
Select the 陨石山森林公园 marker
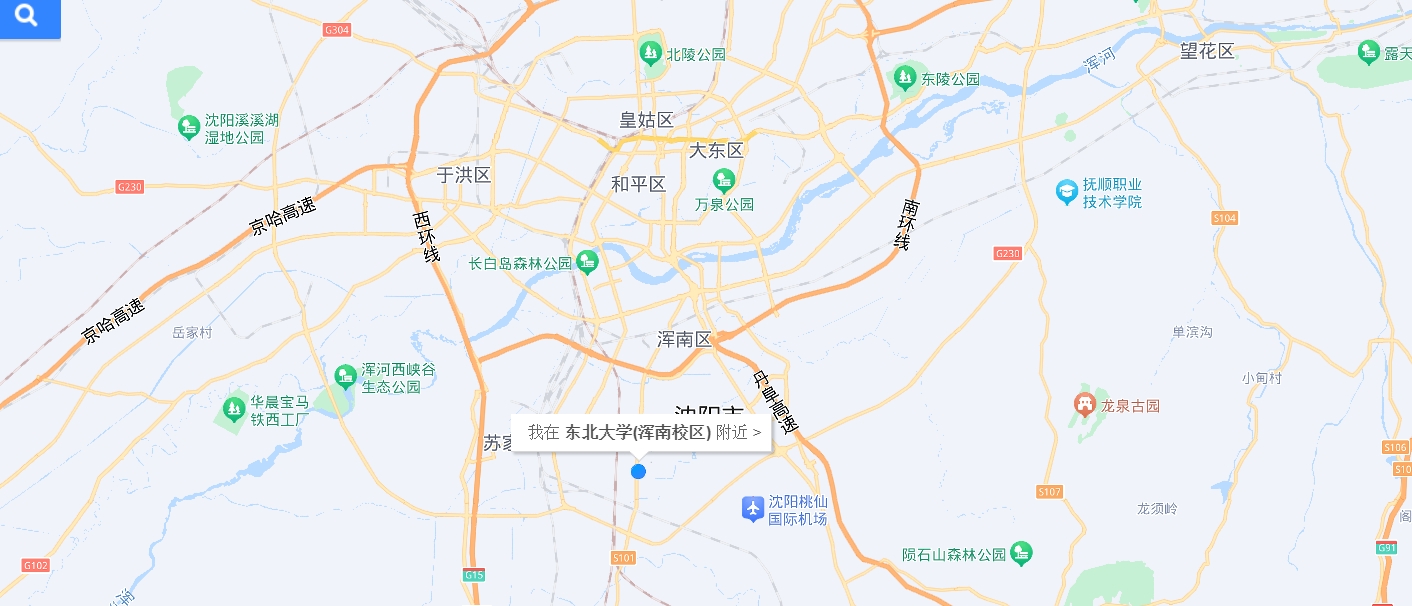(x=1021, y=553)
